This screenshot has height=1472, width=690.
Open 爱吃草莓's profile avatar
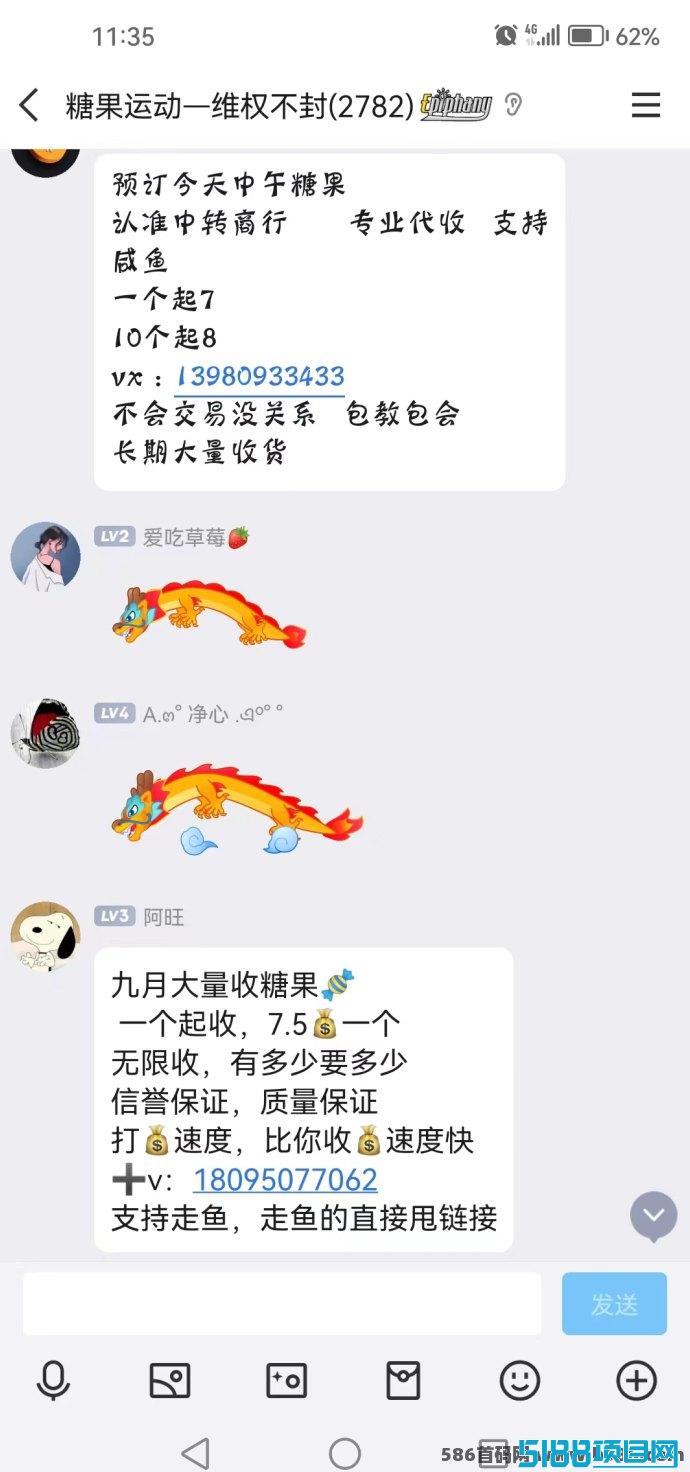[x=45, y=556]
